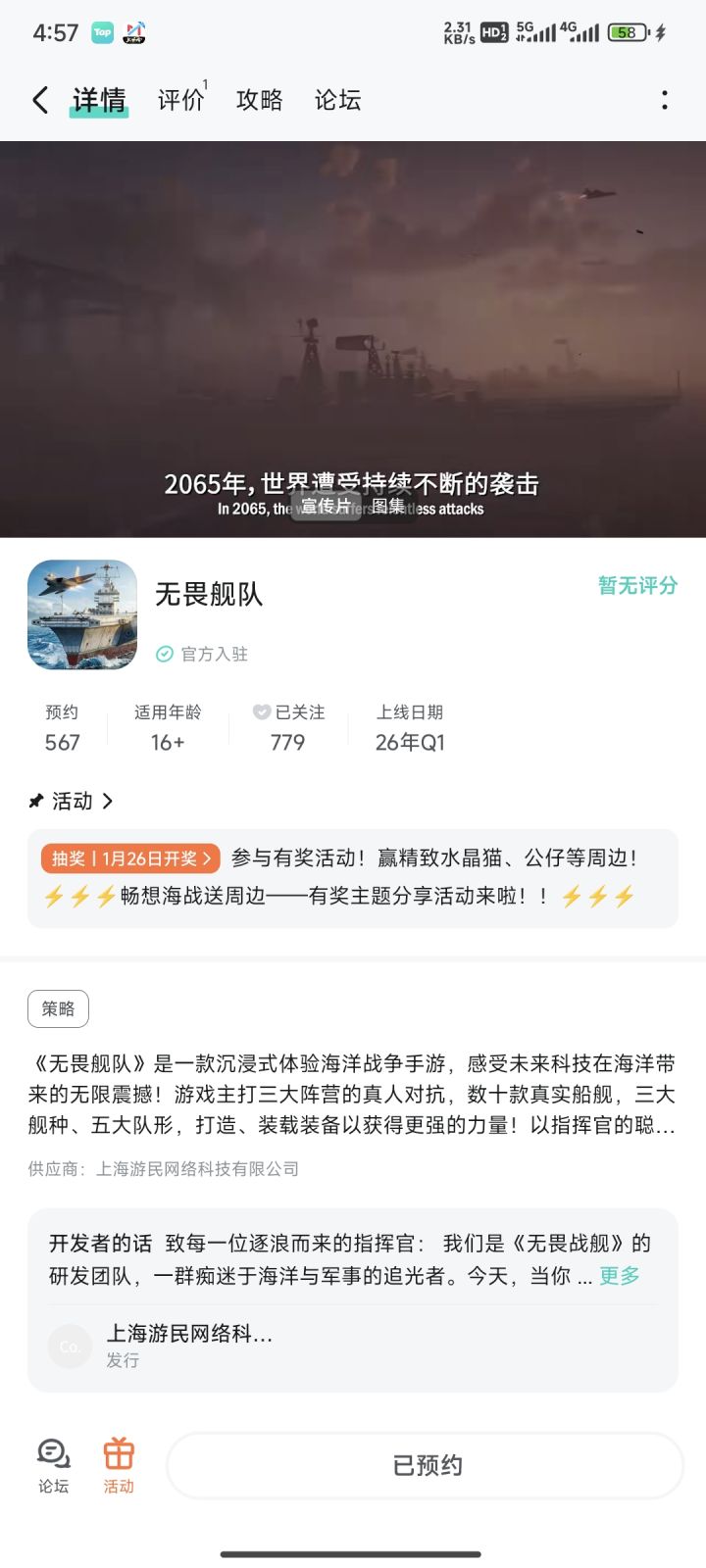Open the 抽奖 1月26日开奖 event
The image size is (706, 1568).
click(x=130, y=858)
